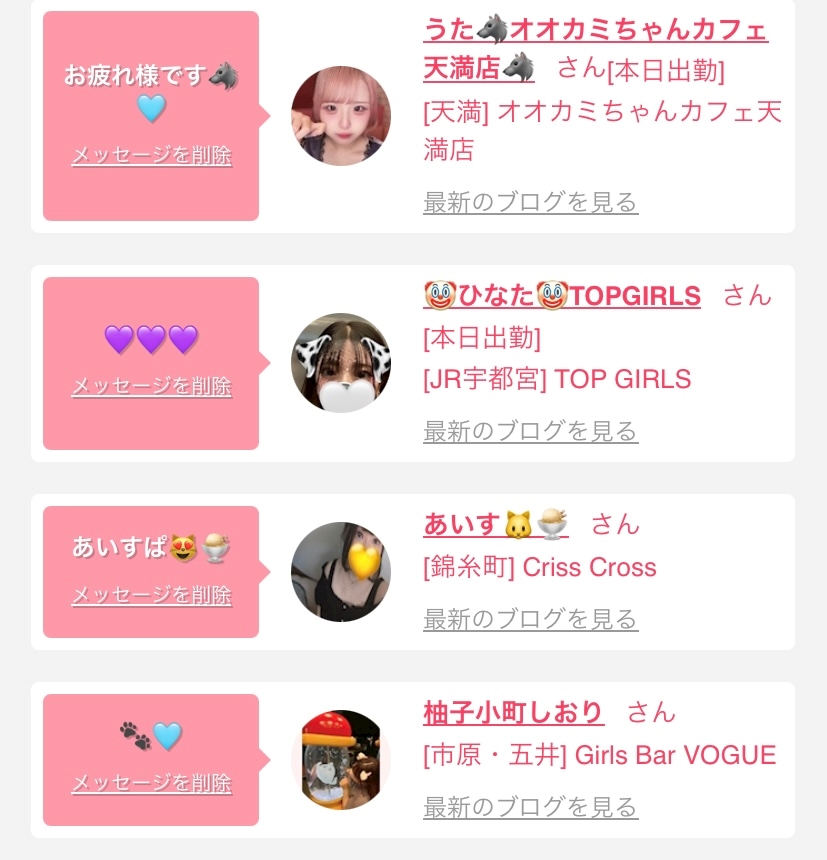
Task: Delete the あいすぱ message
Action: point(151,596)
